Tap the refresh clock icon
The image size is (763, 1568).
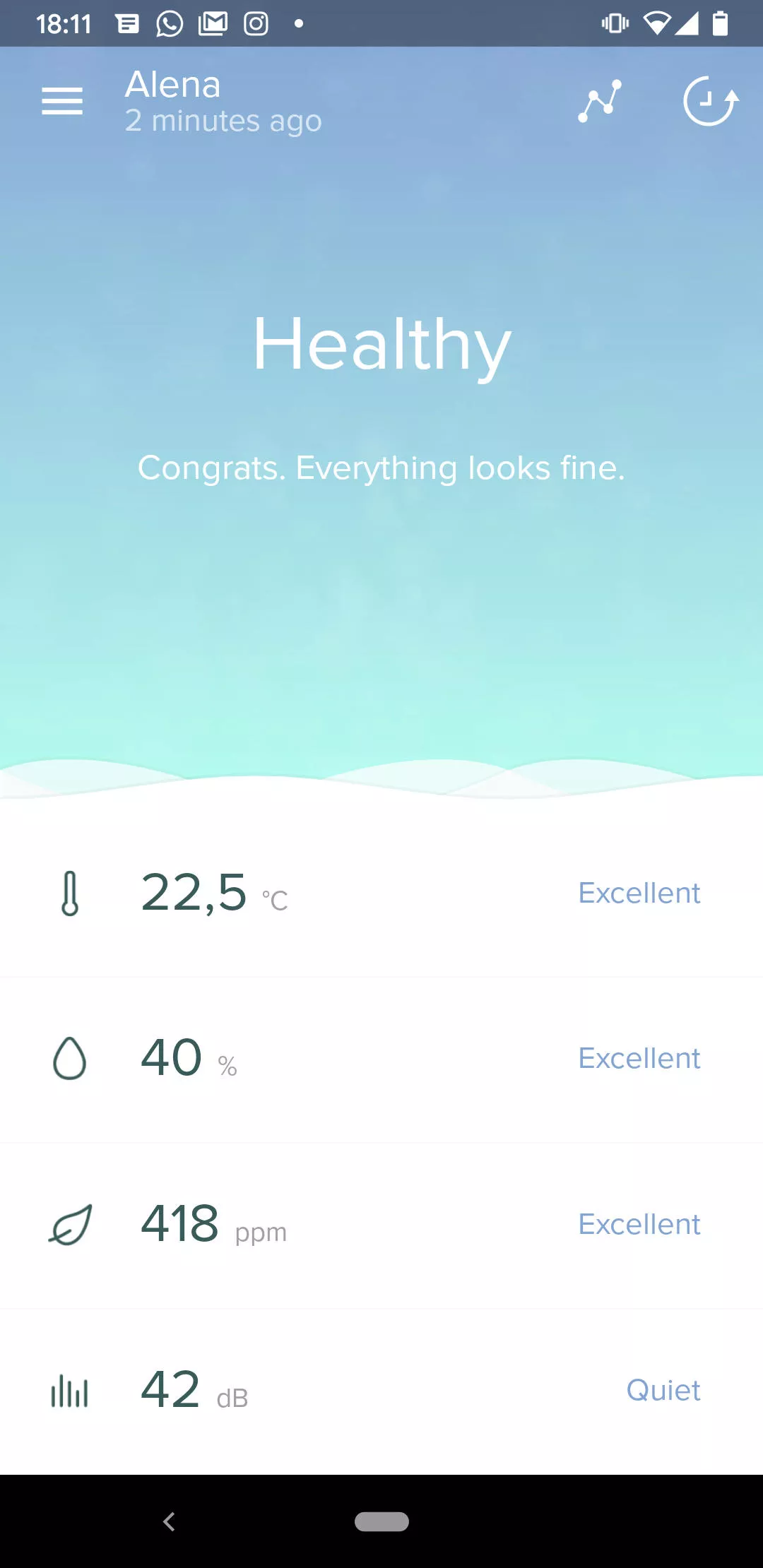point(711,101)
